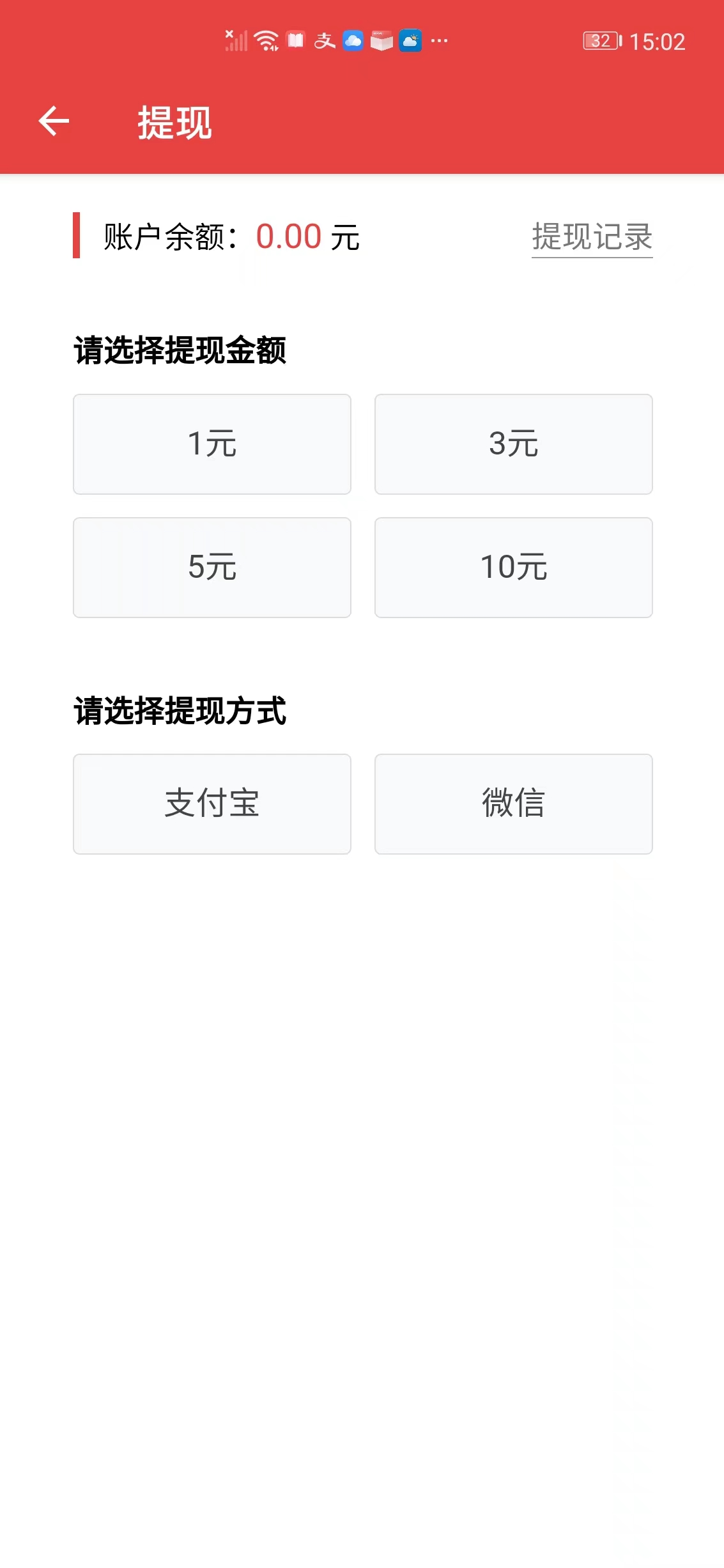This screenshot has height=1568, width=724.
Task: Tap the battery level indicator
Action: 599,40
